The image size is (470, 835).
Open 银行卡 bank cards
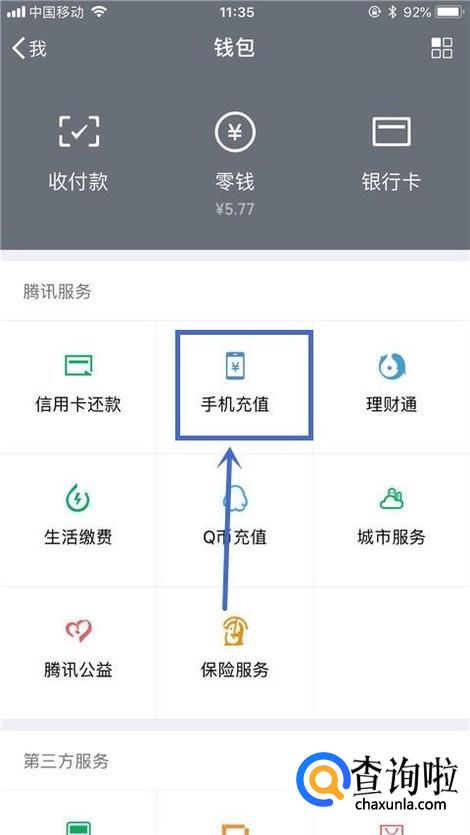pyautogui.click(x=391, y=153)
